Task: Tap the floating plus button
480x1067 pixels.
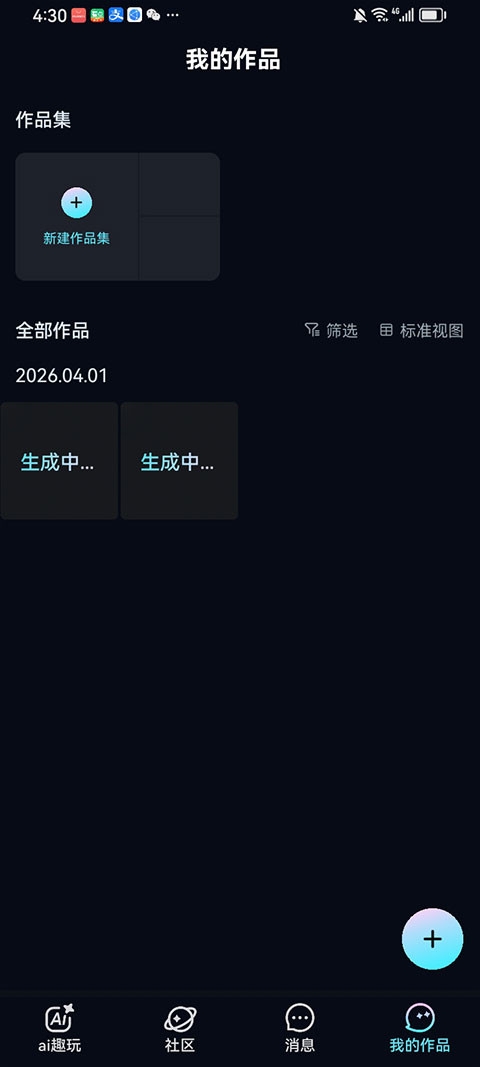Action: [x=432, y=938]
